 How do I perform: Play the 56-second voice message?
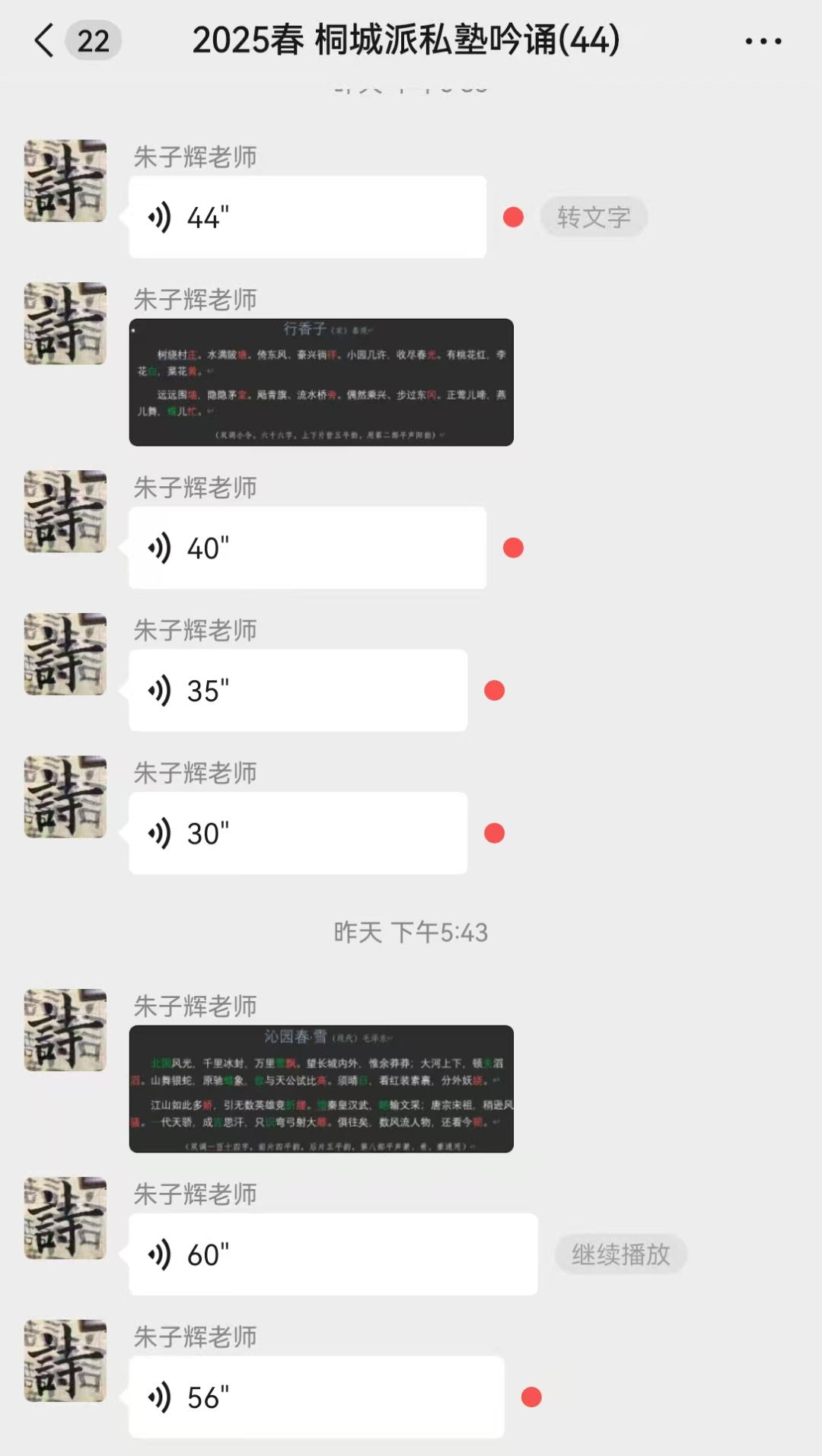[x=316, y=1397]
